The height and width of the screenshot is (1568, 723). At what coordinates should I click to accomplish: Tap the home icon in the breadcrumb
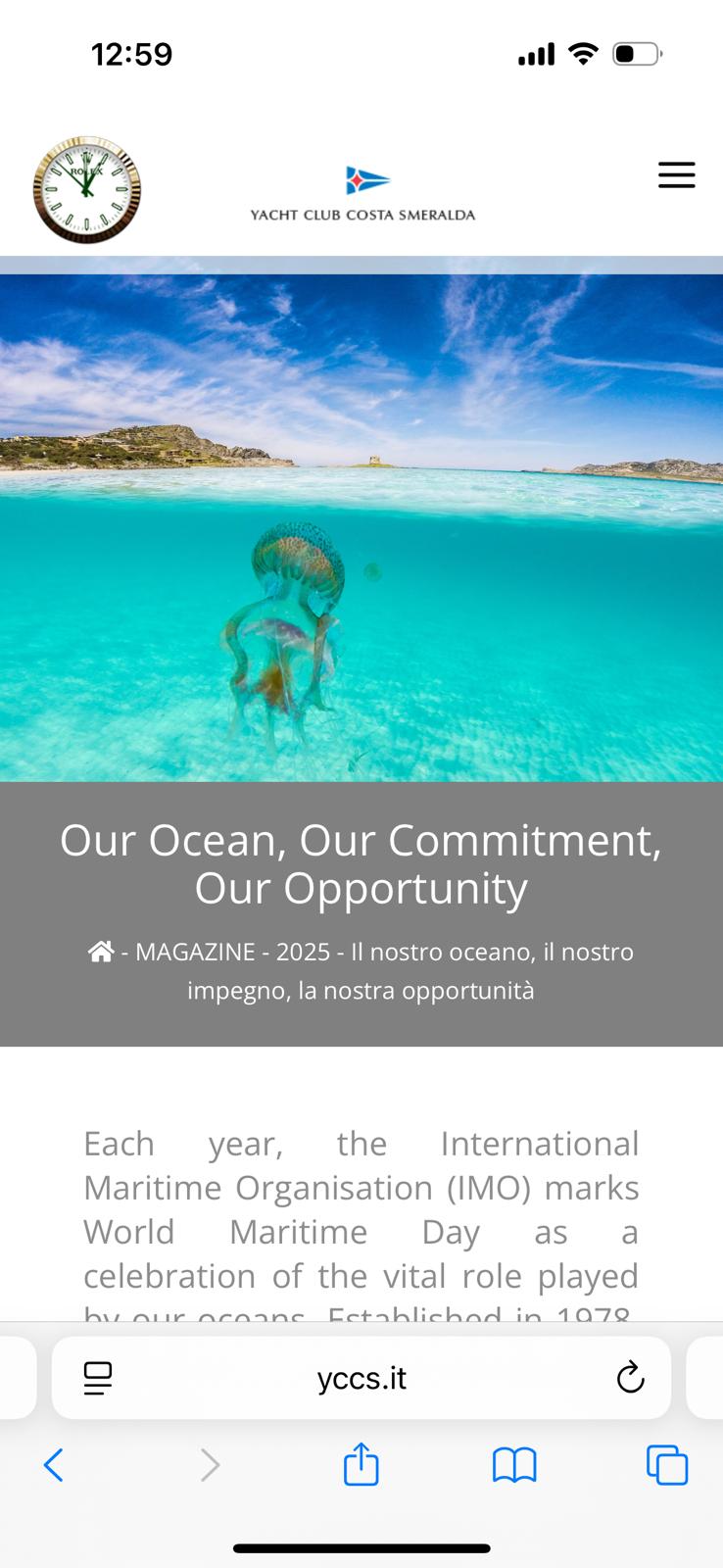(101, 952)
